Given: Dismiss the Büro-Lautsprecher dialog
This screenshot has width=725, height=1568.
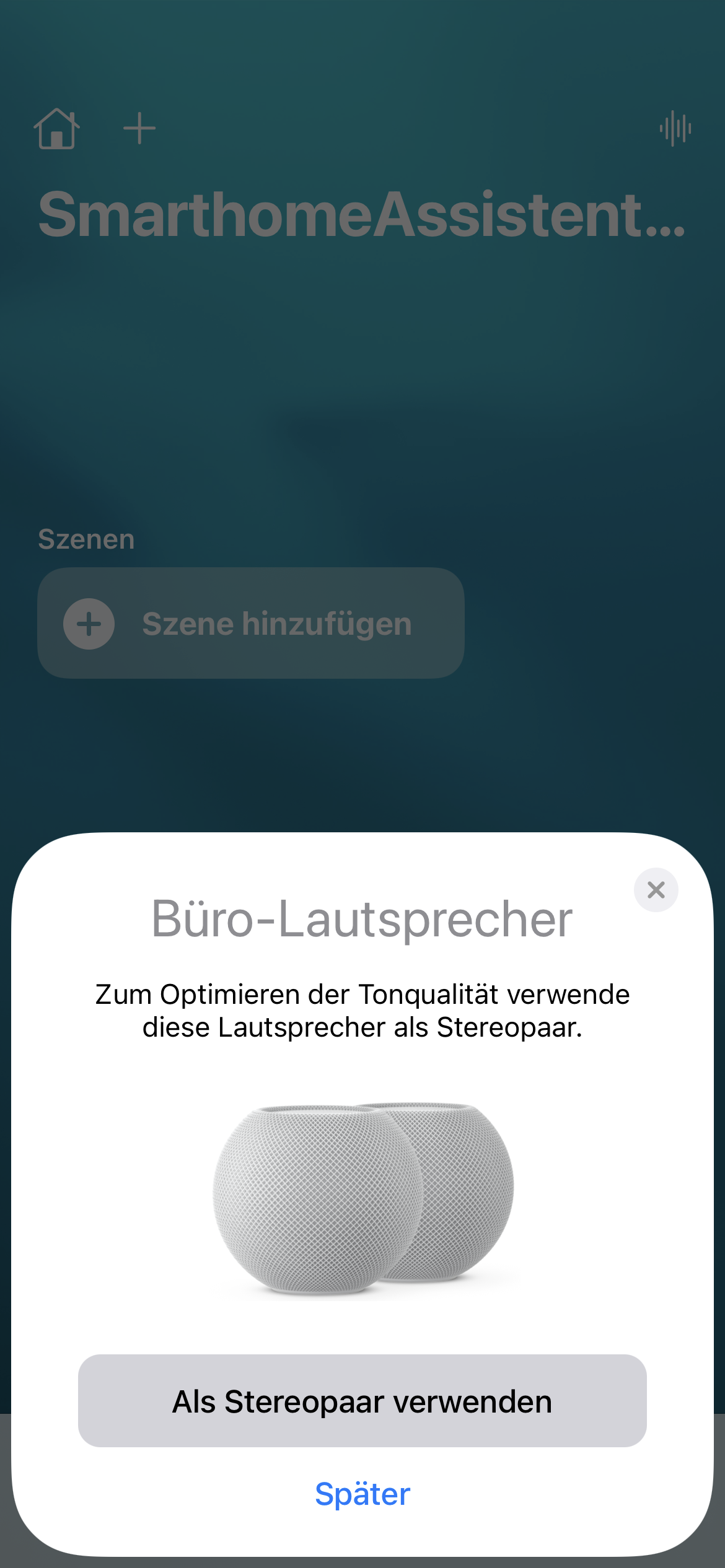Looking at the screenshot, I should (x=656, y=890).
